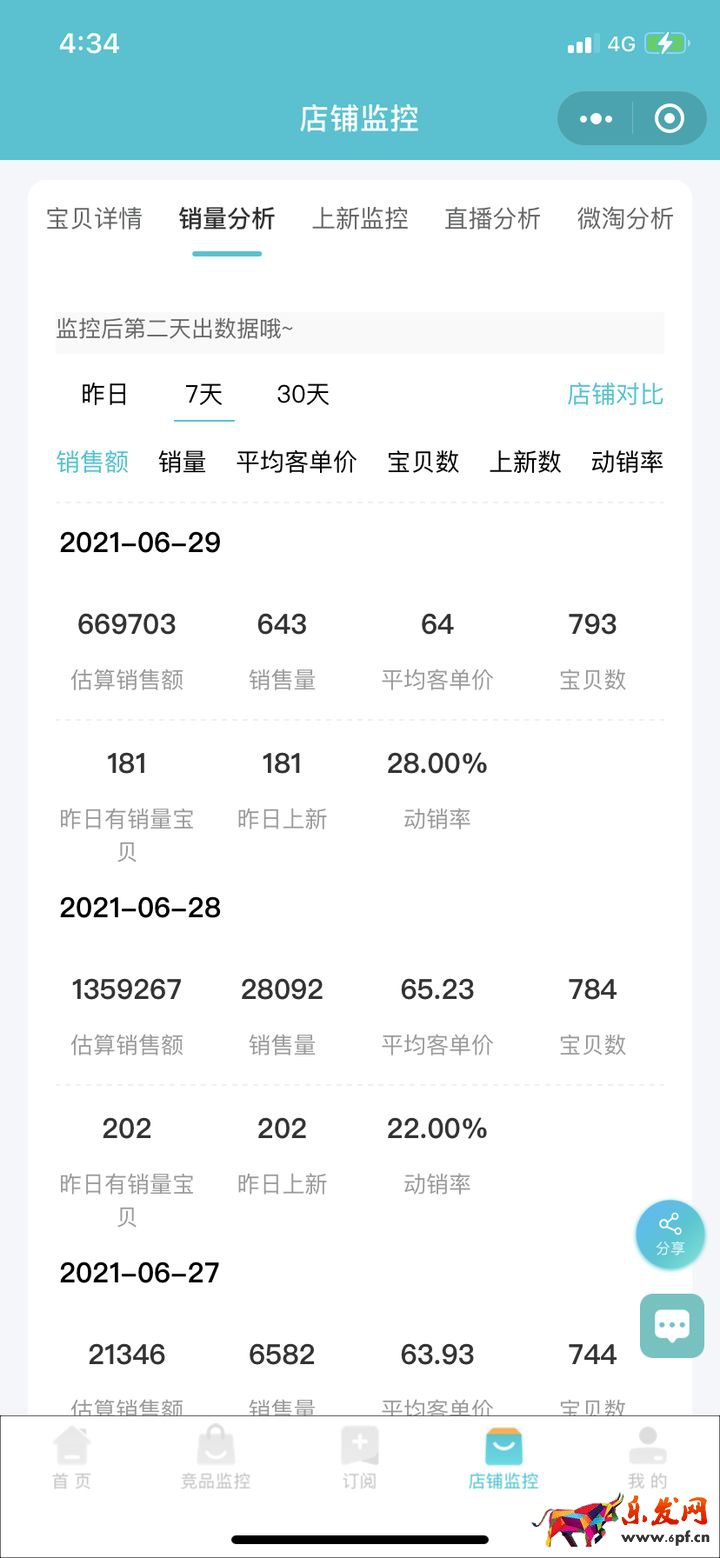Open the customer service chat bubble
This screenshot has height=1558, width=720.
point(672,1326)
